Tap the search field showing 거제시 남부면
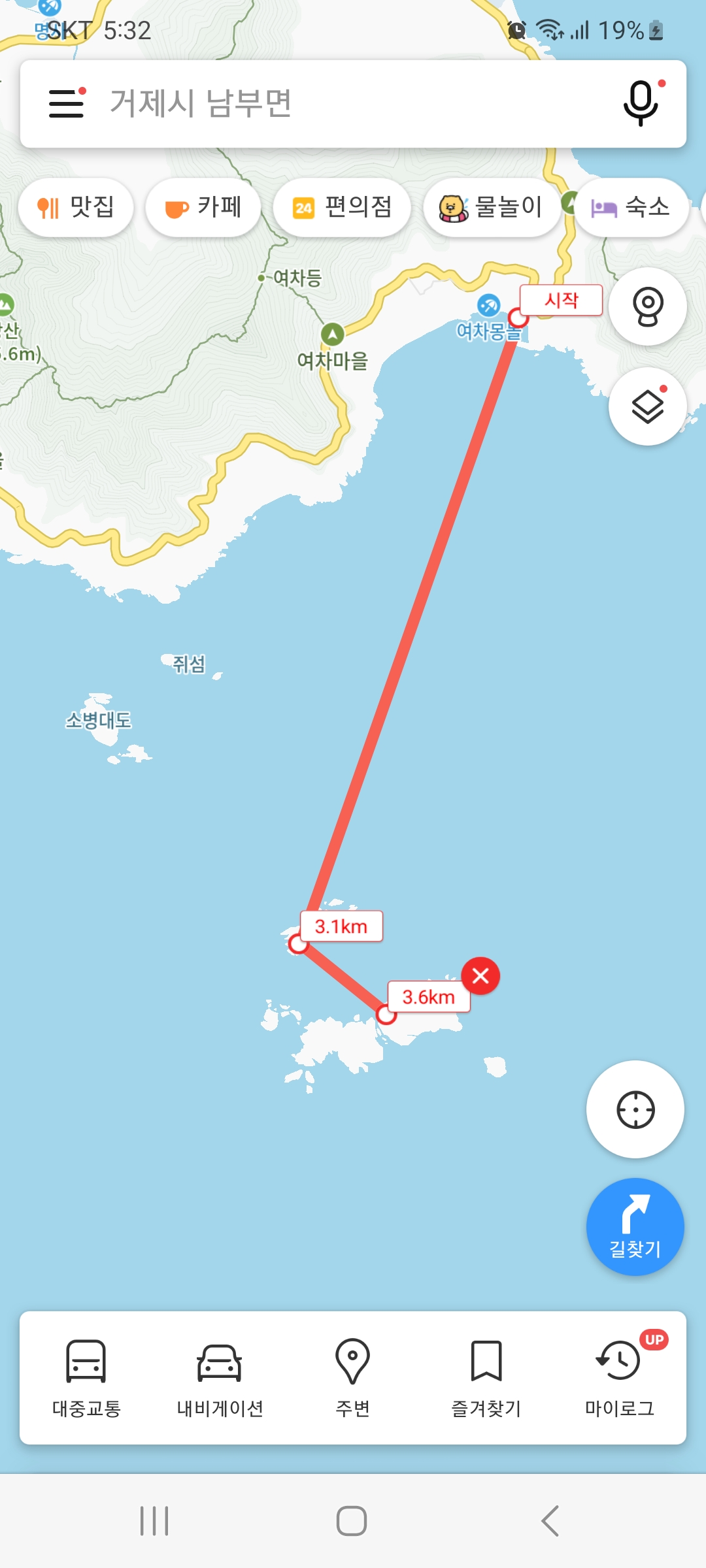This screenshot has height=1568, width=706. point(340,103)
